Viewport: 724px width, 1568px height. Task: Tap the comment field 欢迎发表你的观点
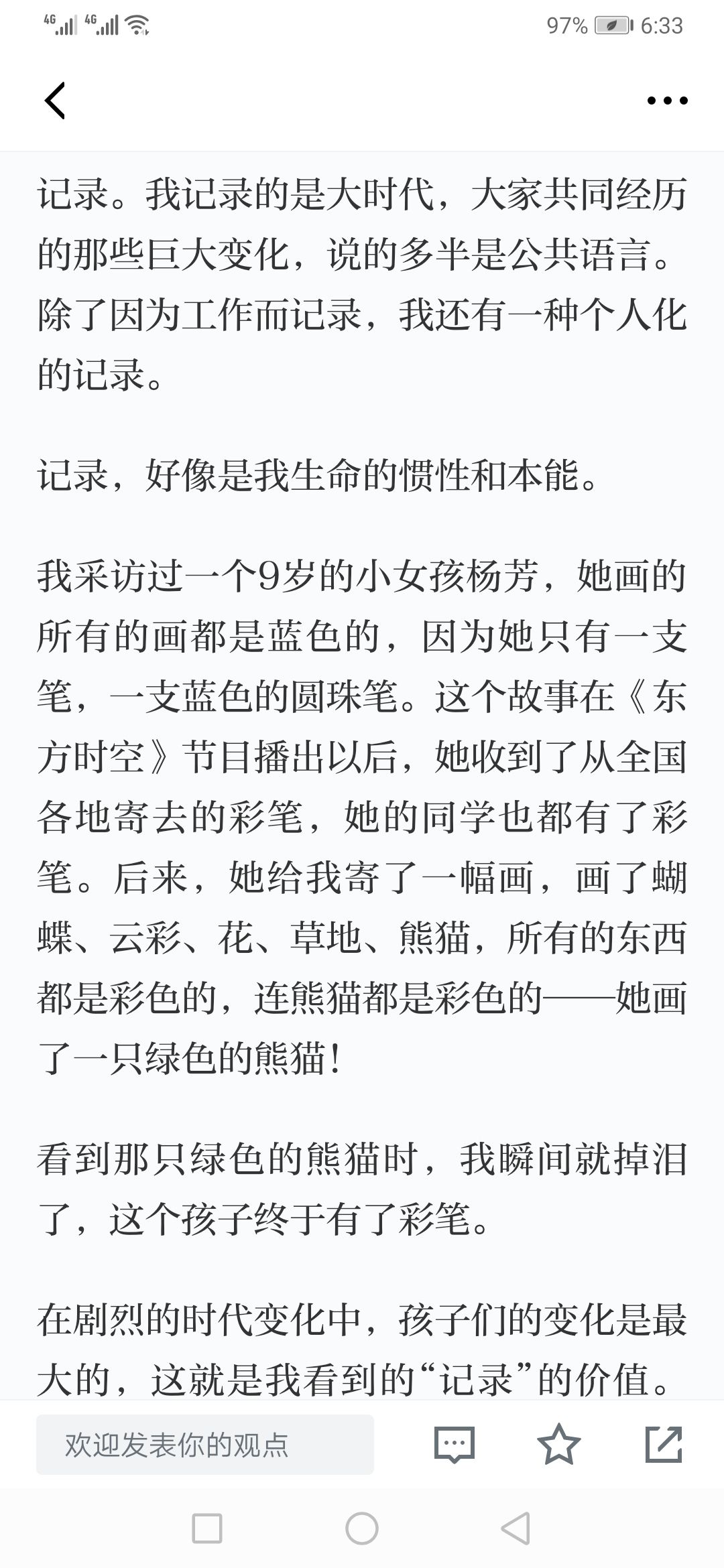205,1444
